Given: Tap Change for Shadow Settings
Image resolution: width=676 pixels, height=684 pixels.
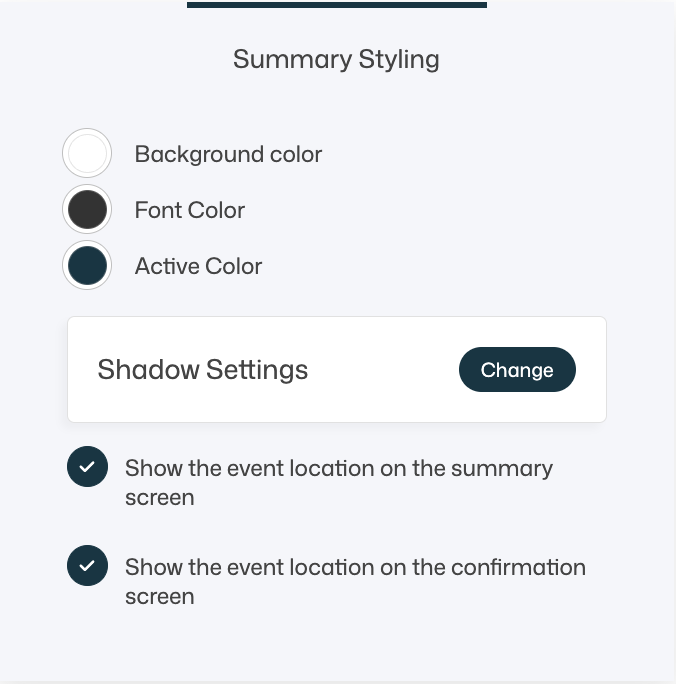Looking at the screenshot, I should 517,370.
